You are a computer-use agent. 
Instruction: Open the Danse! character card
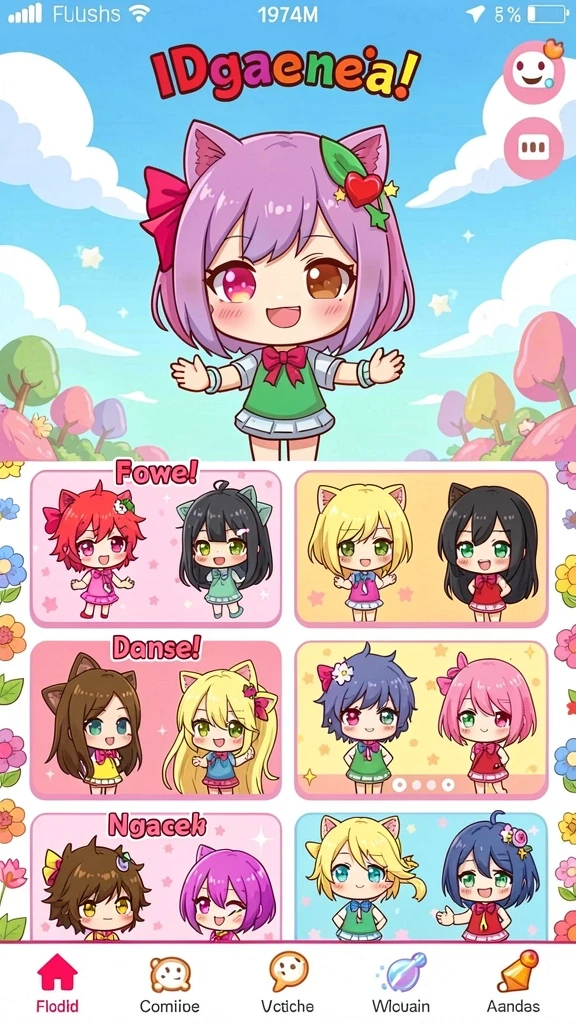pos(156,720)
